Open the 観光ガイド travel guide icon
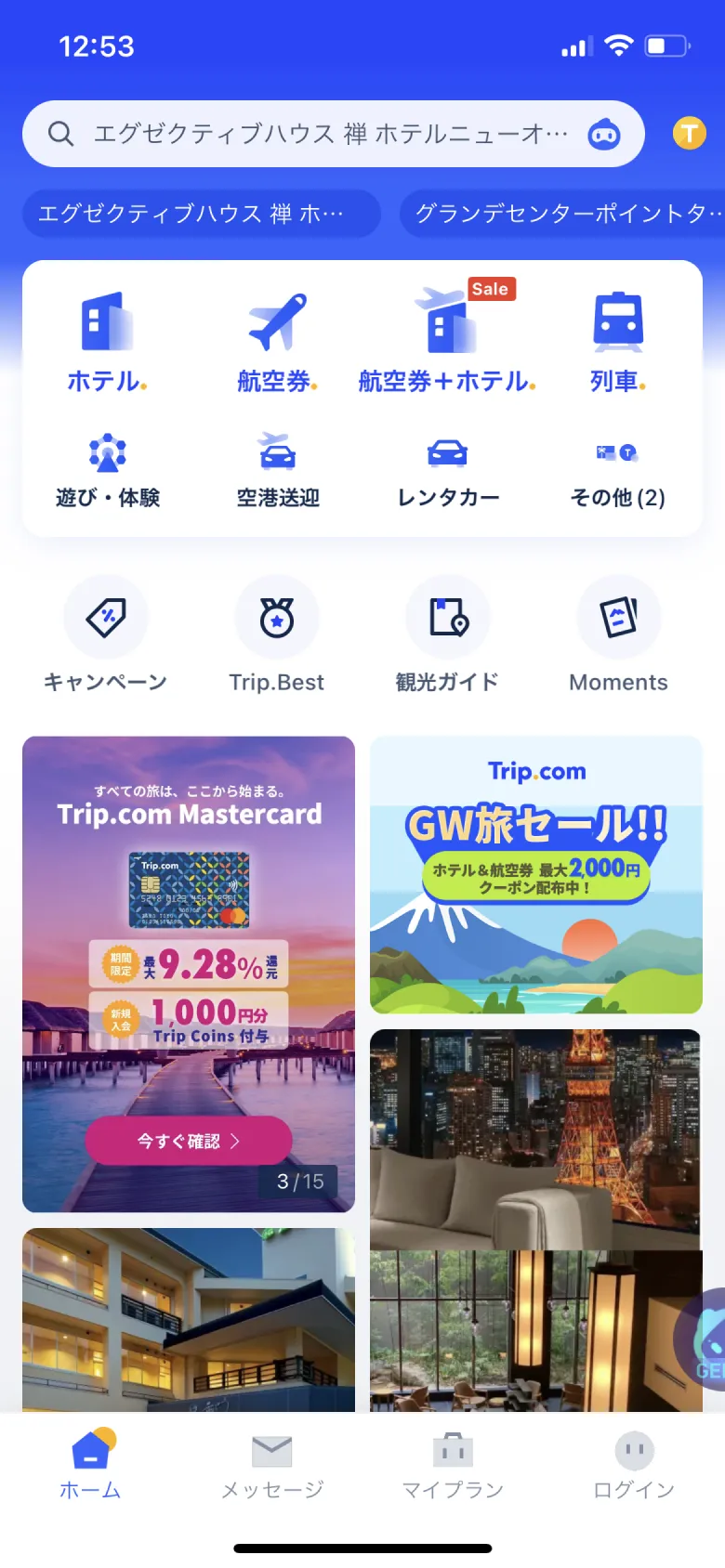This screenshot has height=1568, width=725. coord(448,617)
